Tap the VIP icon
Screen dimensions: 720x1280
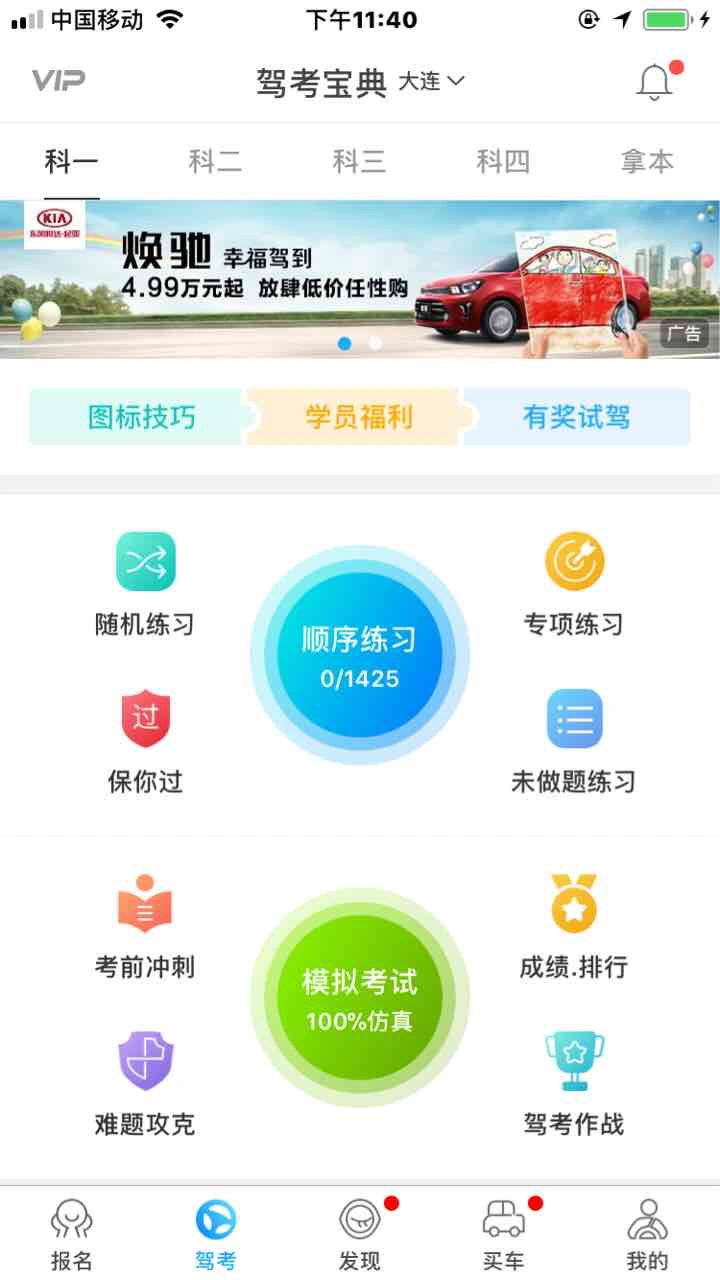(58, 81)
